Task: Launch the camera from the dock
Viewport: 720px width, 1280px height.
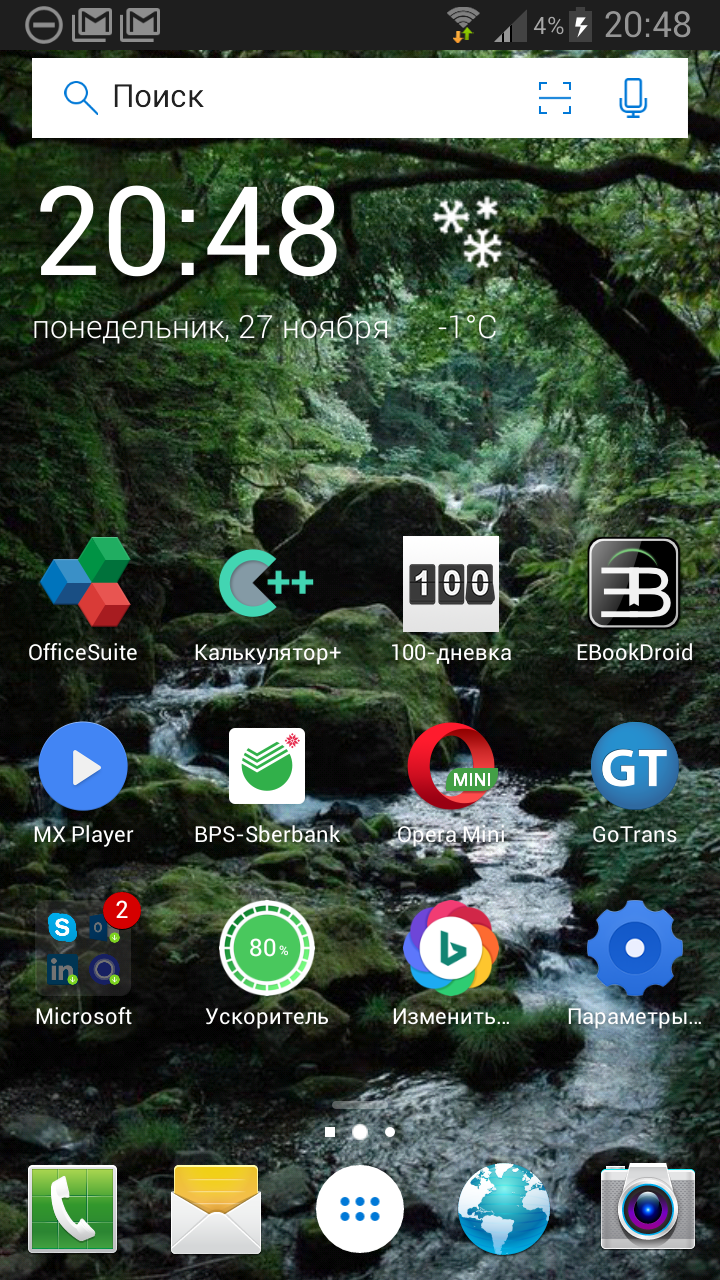Action: [x=648, y=1209]
